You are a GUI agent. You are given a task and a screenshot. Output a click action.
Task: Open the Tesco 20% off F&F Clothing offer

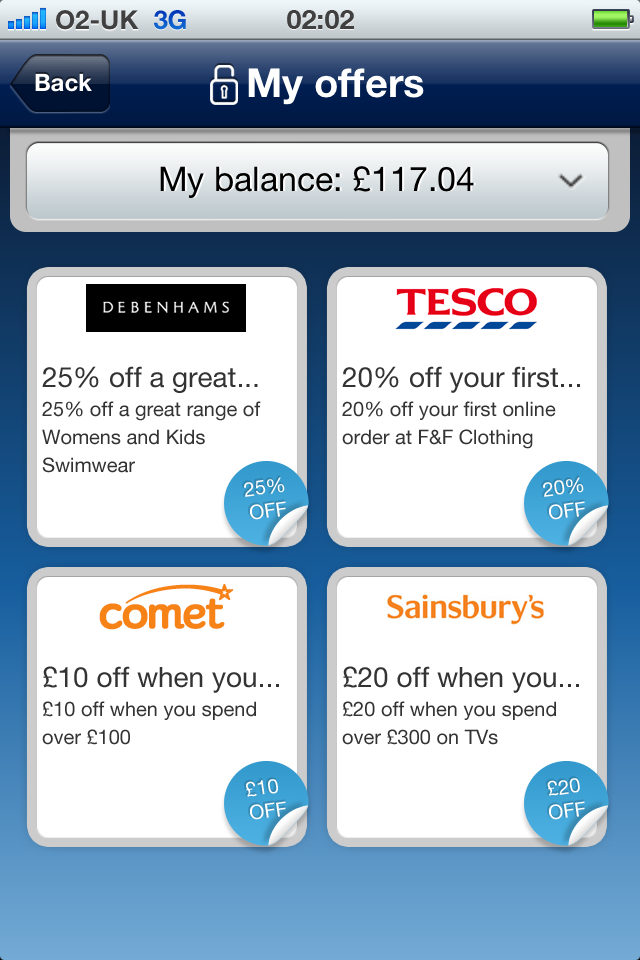point(467,407)
